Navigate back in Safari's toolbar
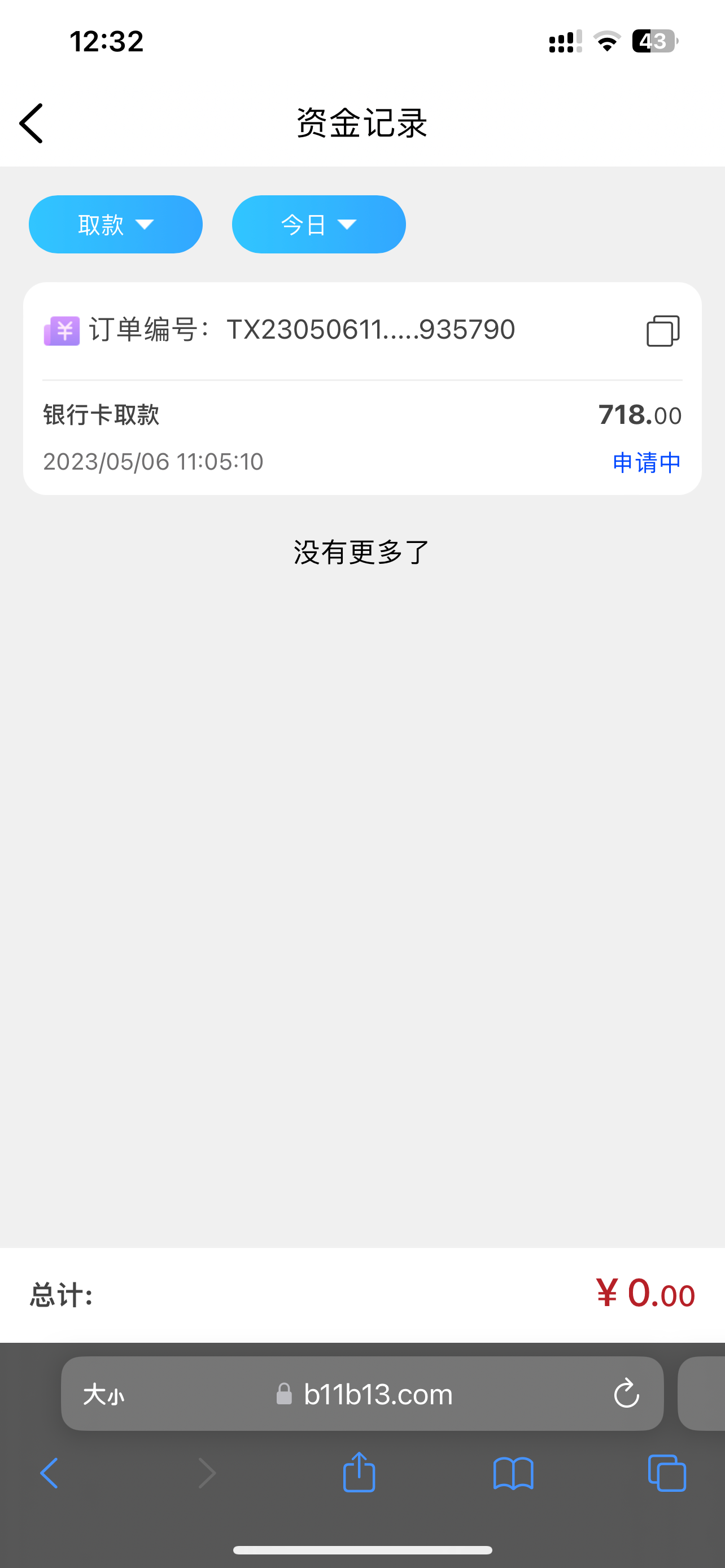 click(x=49, y=1474)
